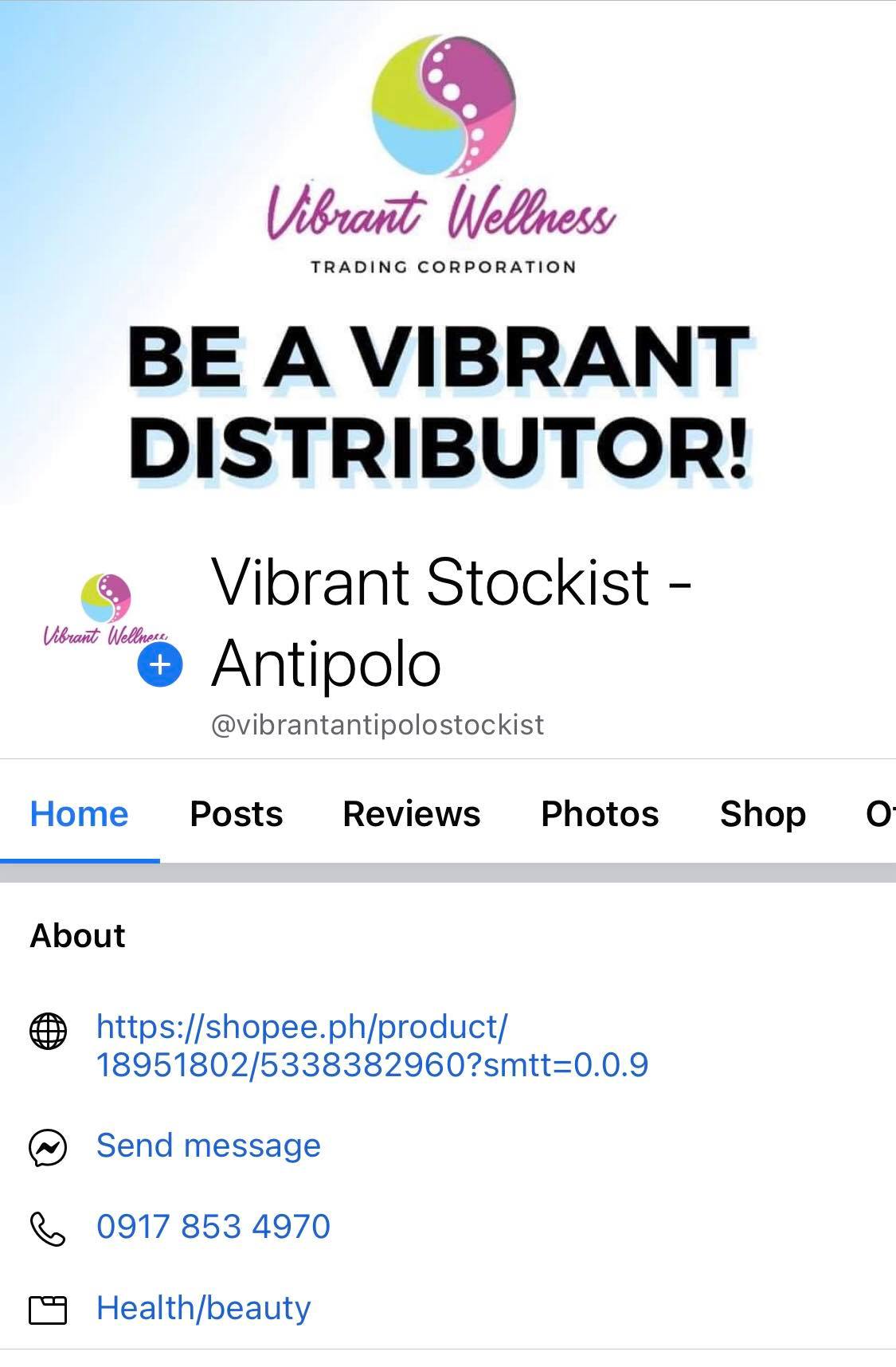896x1367 pixels.
Task: Open the Health/beauty category
Action: click(x=203, y=1308)
